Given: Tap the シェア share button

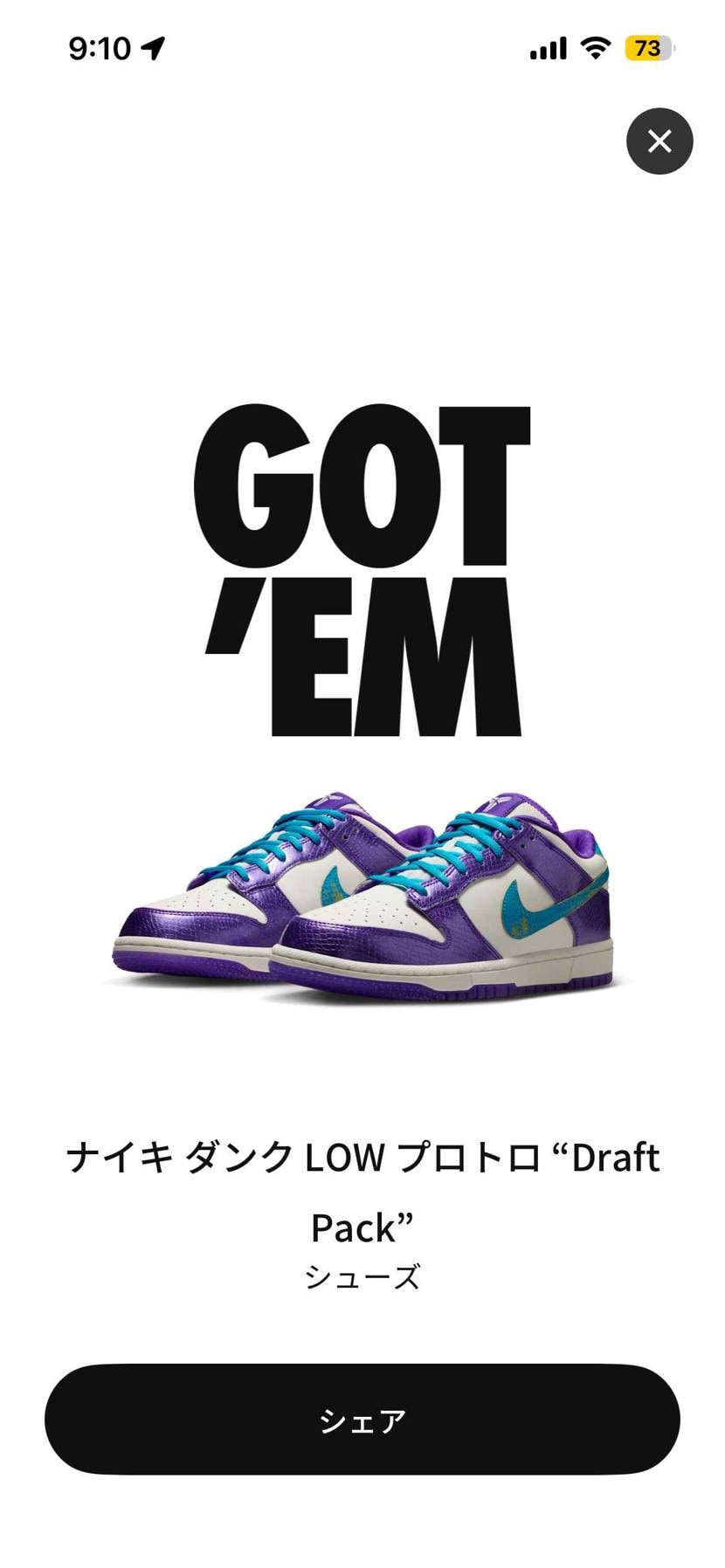Looking at the screenshot, I should (x=362, y=1420).
